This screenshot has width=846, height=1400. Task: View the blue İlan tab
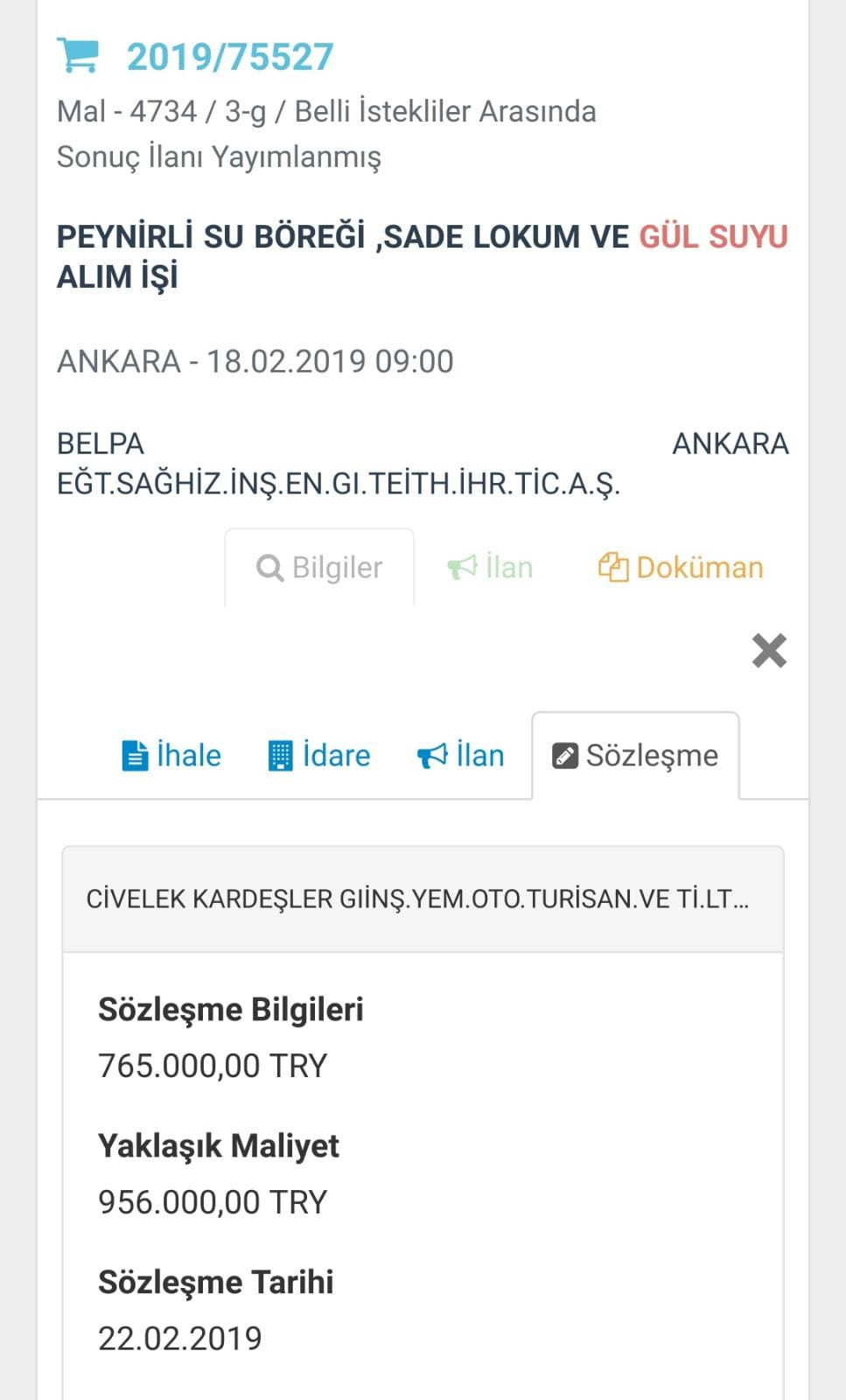tap(461, 756)
